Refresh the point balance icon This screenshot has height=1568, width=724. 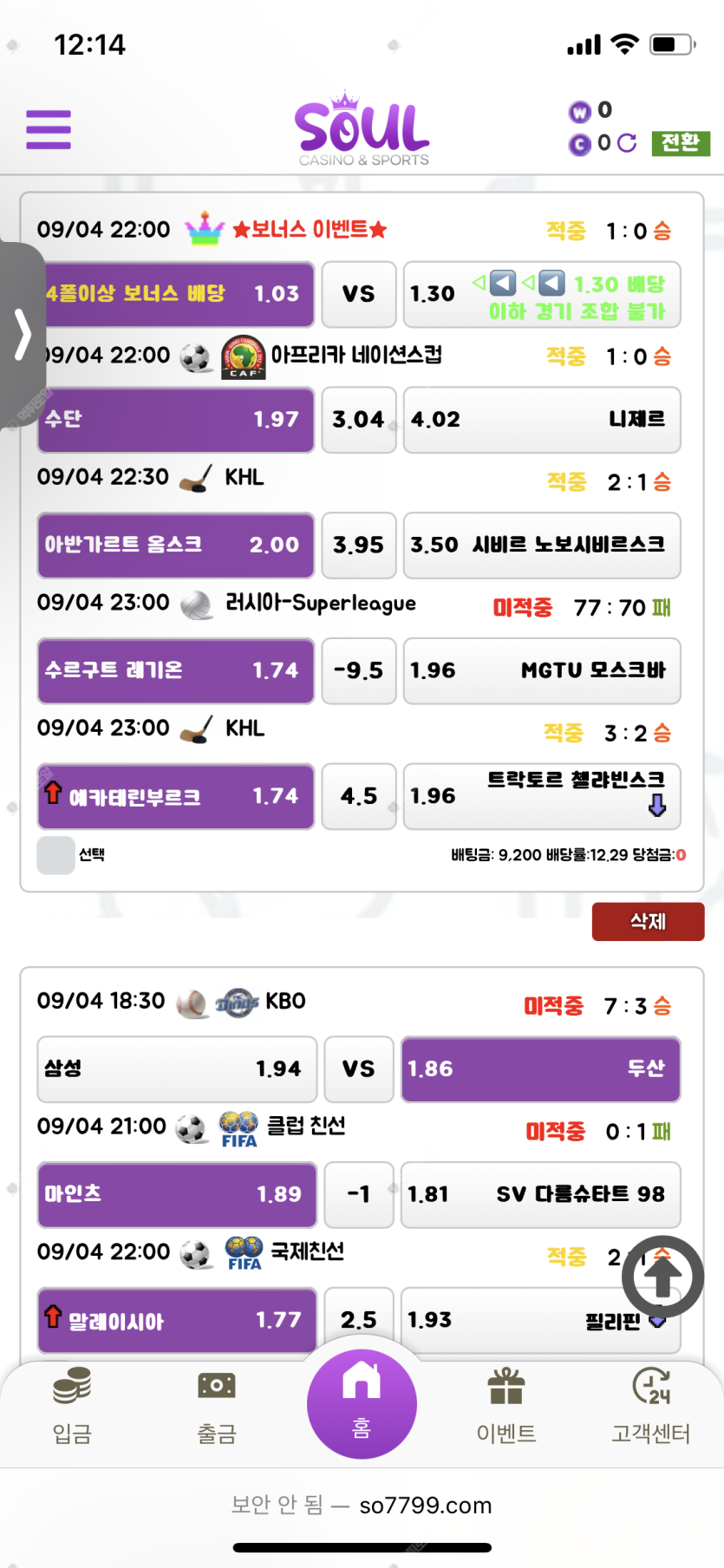point(627,143)
